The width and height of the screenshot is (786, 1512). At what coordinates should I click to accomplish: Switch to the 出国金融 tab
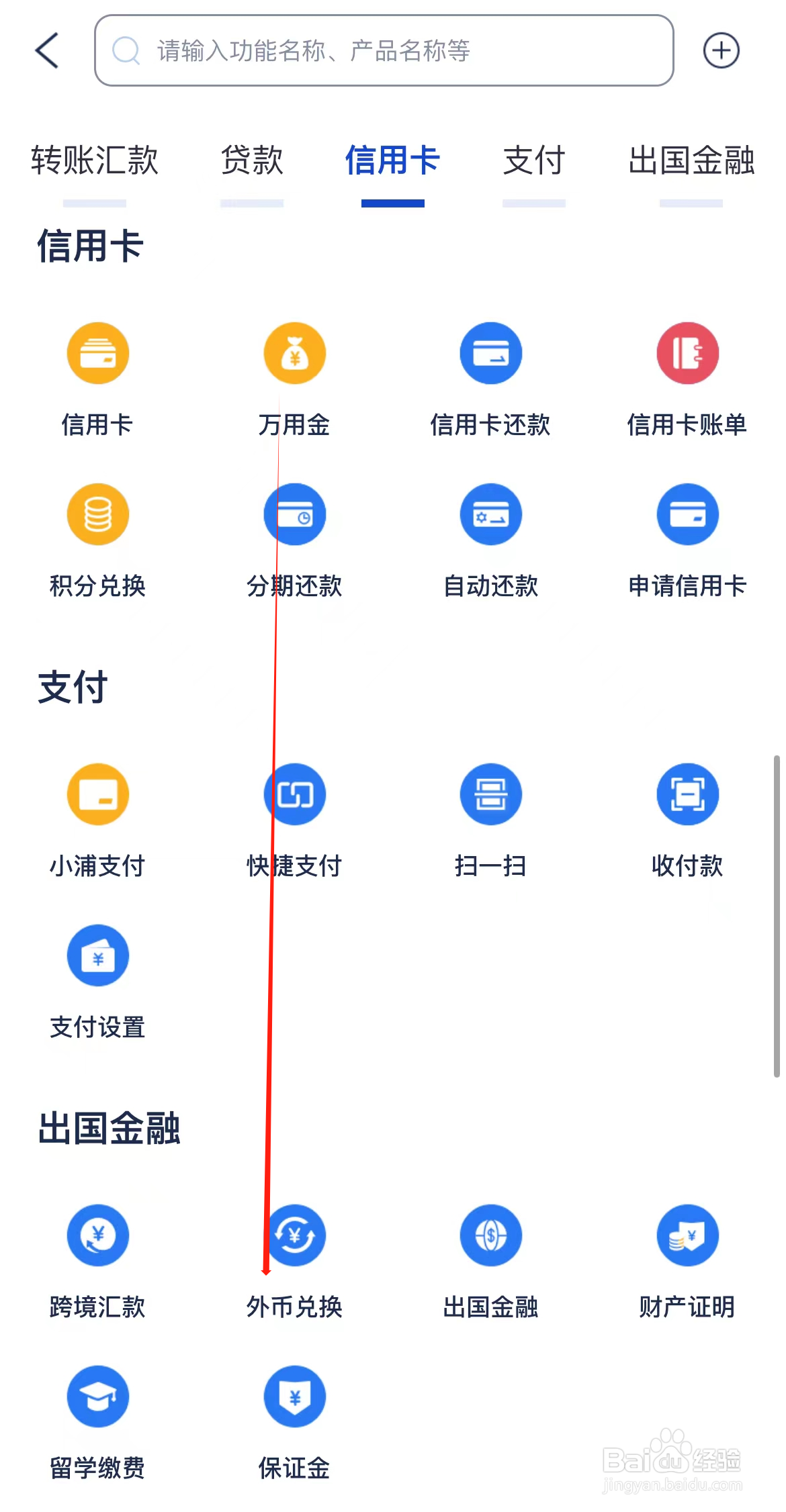[692, 161]
